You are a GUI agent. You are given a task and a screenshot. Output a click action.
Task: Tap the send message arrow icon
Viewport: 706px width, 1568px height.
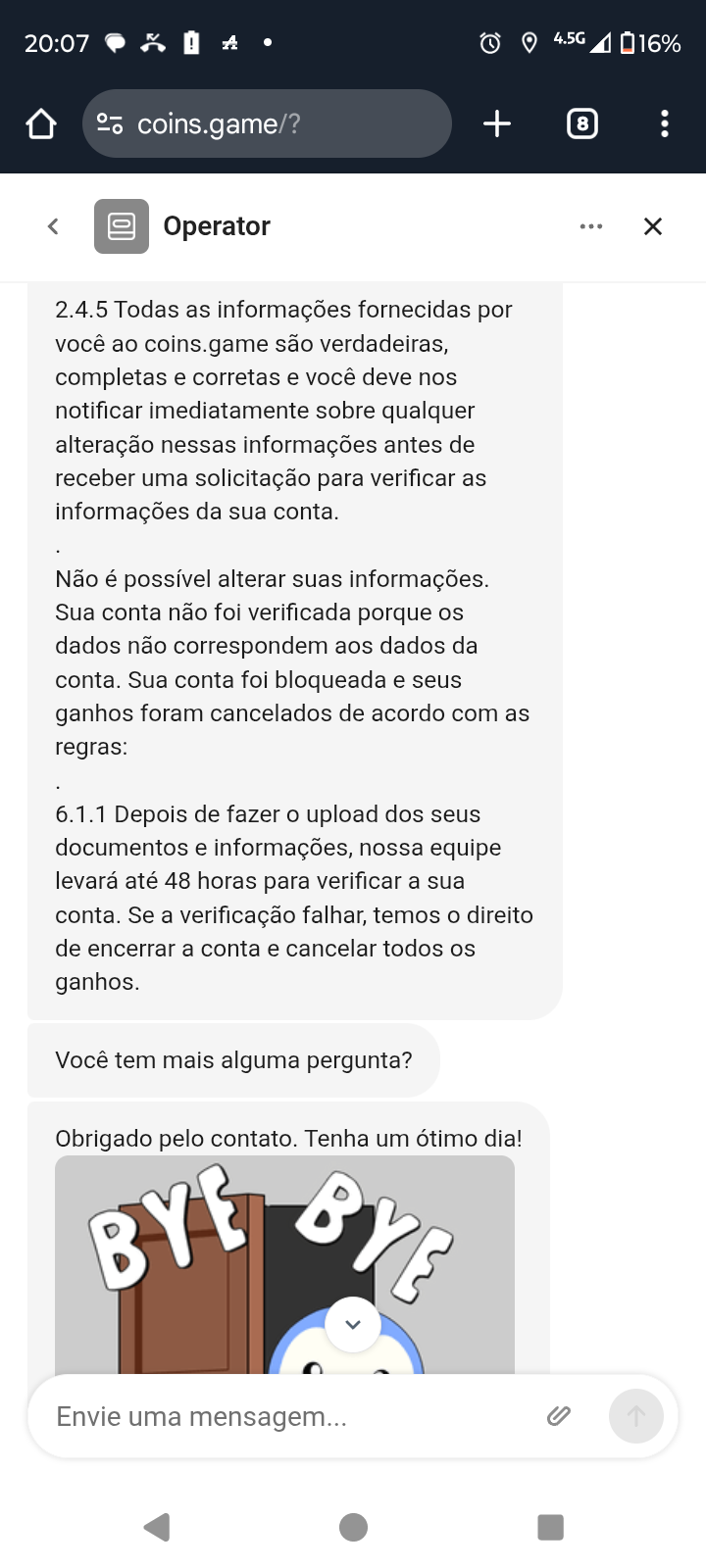tap(635, 1415)
